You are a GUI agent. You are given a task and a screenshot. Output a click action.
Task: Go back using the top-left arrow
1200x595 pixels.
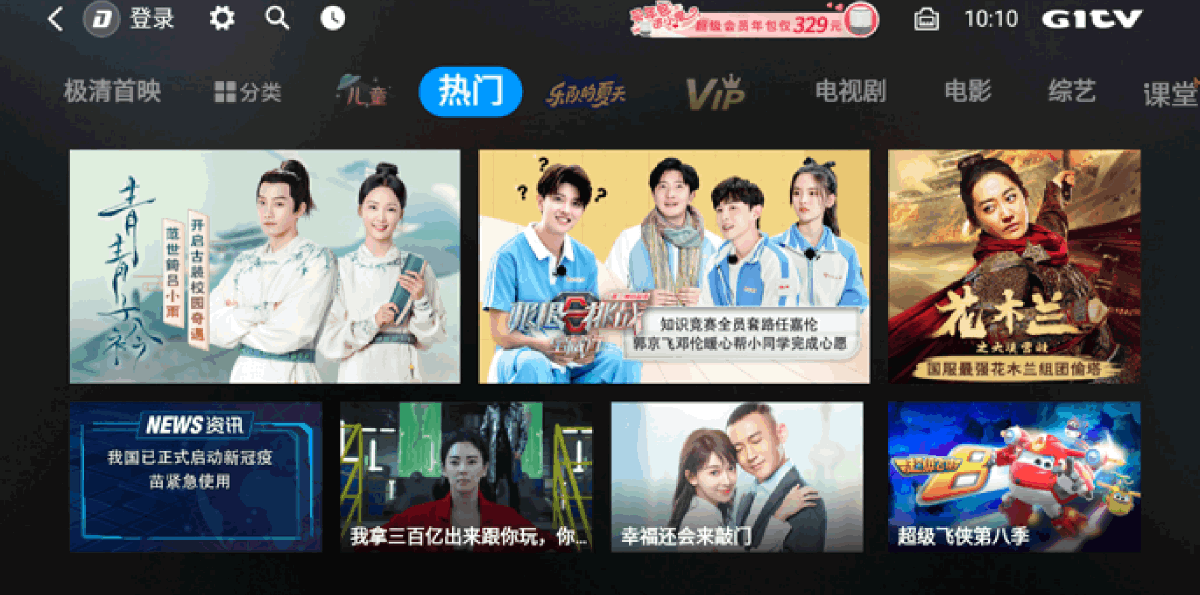pyautogui.click(x=56, y=18)
